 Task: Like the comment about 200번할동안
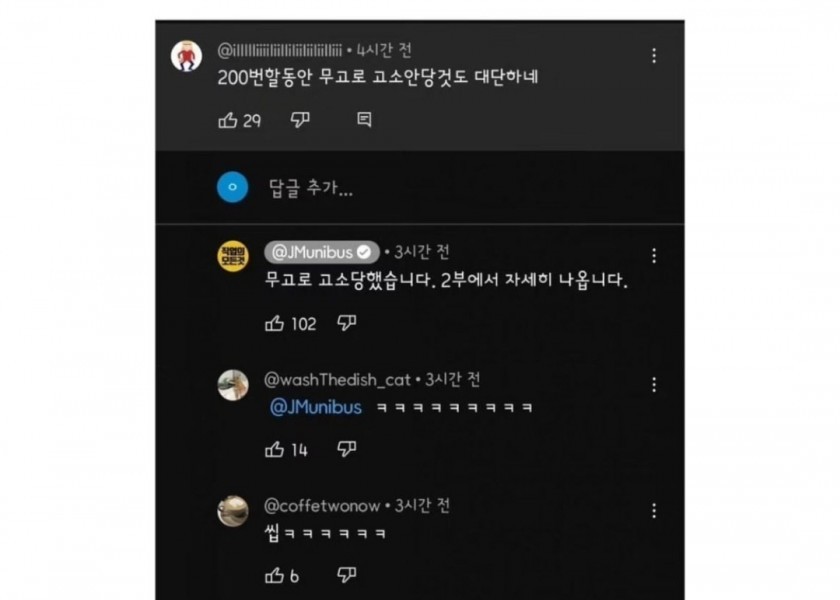(228, 120)
